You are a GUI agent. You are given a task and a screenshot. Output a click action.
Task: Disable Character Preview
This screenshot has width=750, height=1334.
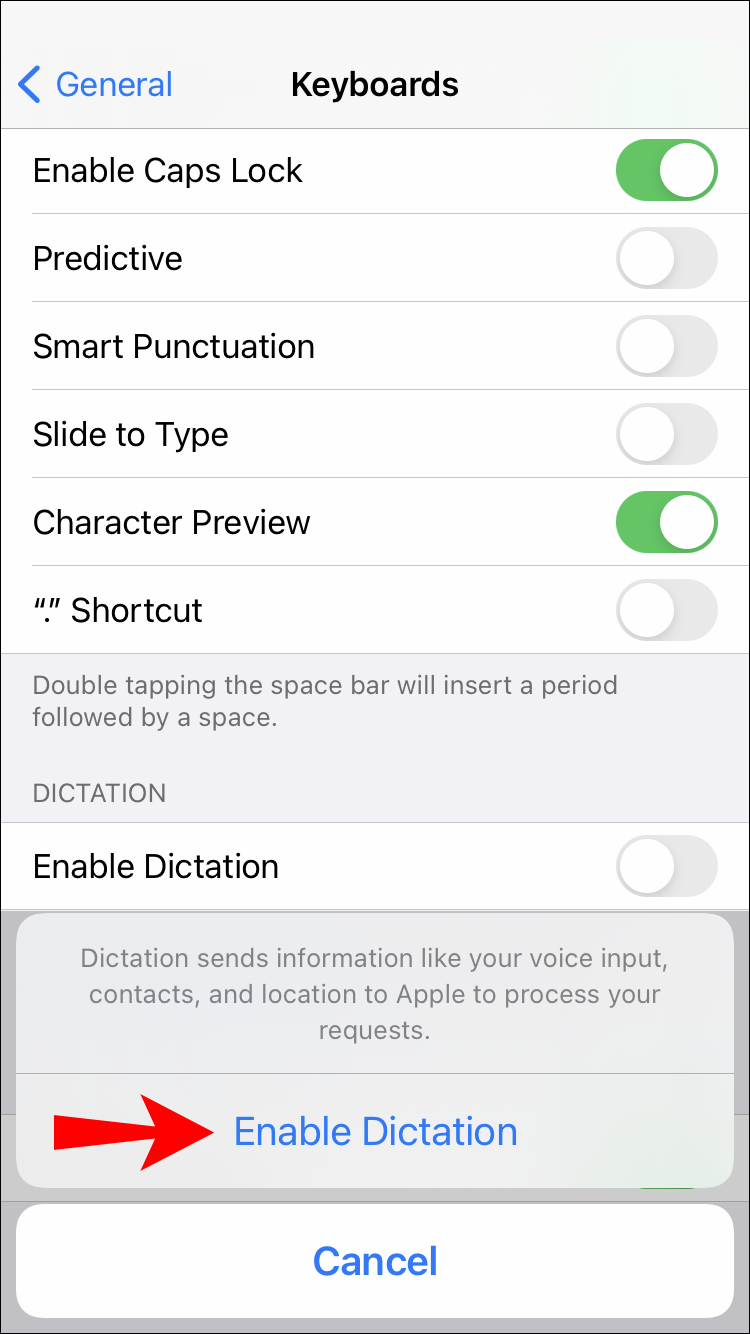(x=666, y=523)
